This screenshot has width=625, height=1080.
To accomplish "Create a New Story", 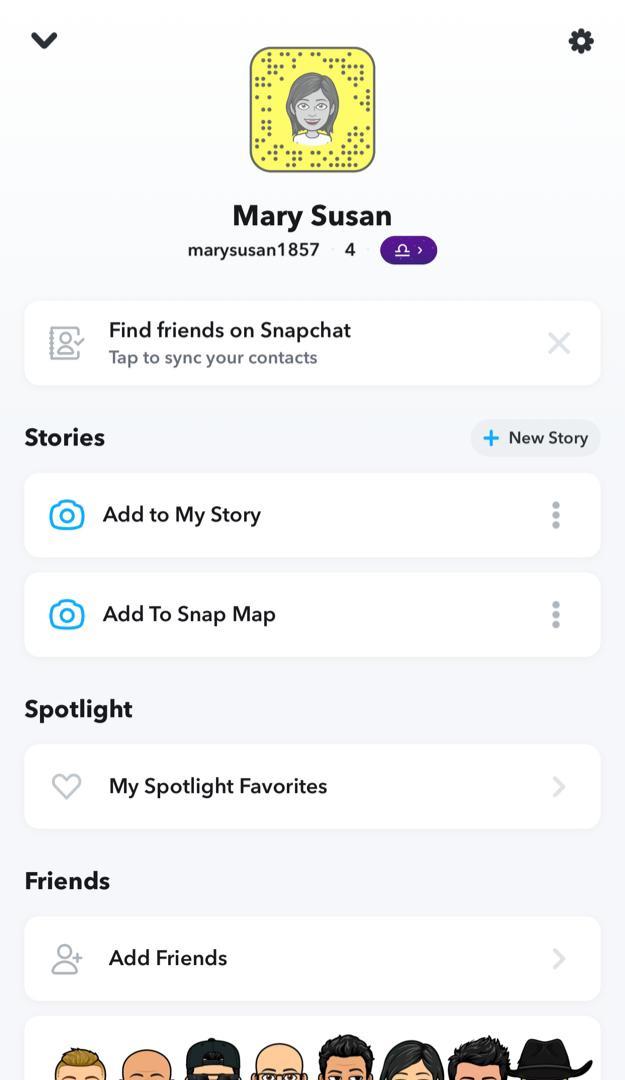I will 535,438.
